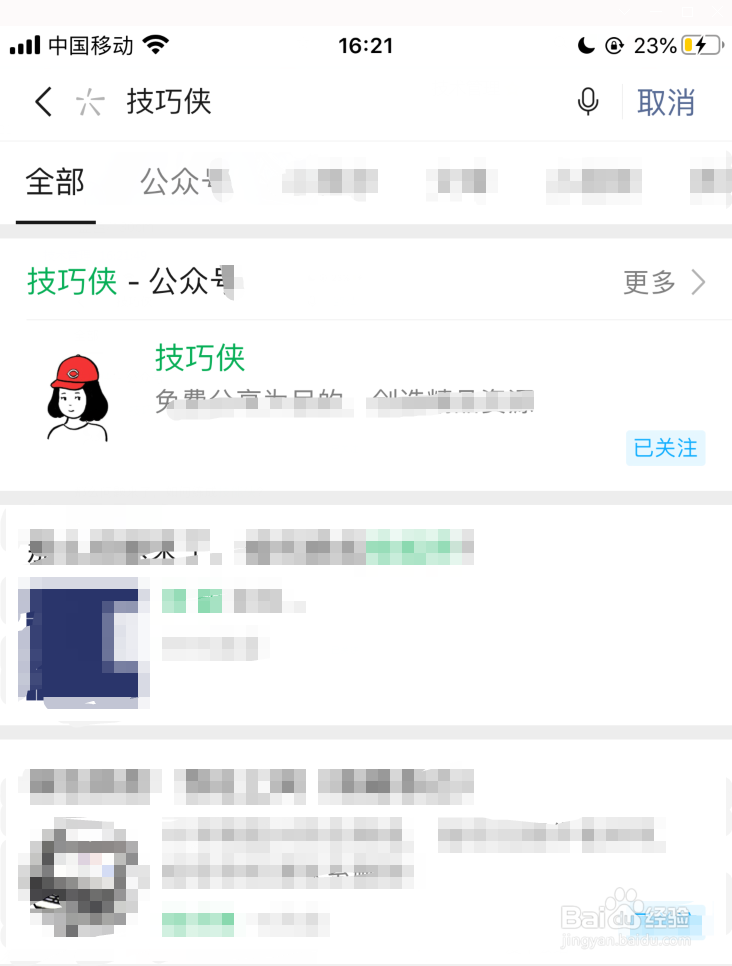Tap the sparkle icon inside the search bar

click(91, 102)
